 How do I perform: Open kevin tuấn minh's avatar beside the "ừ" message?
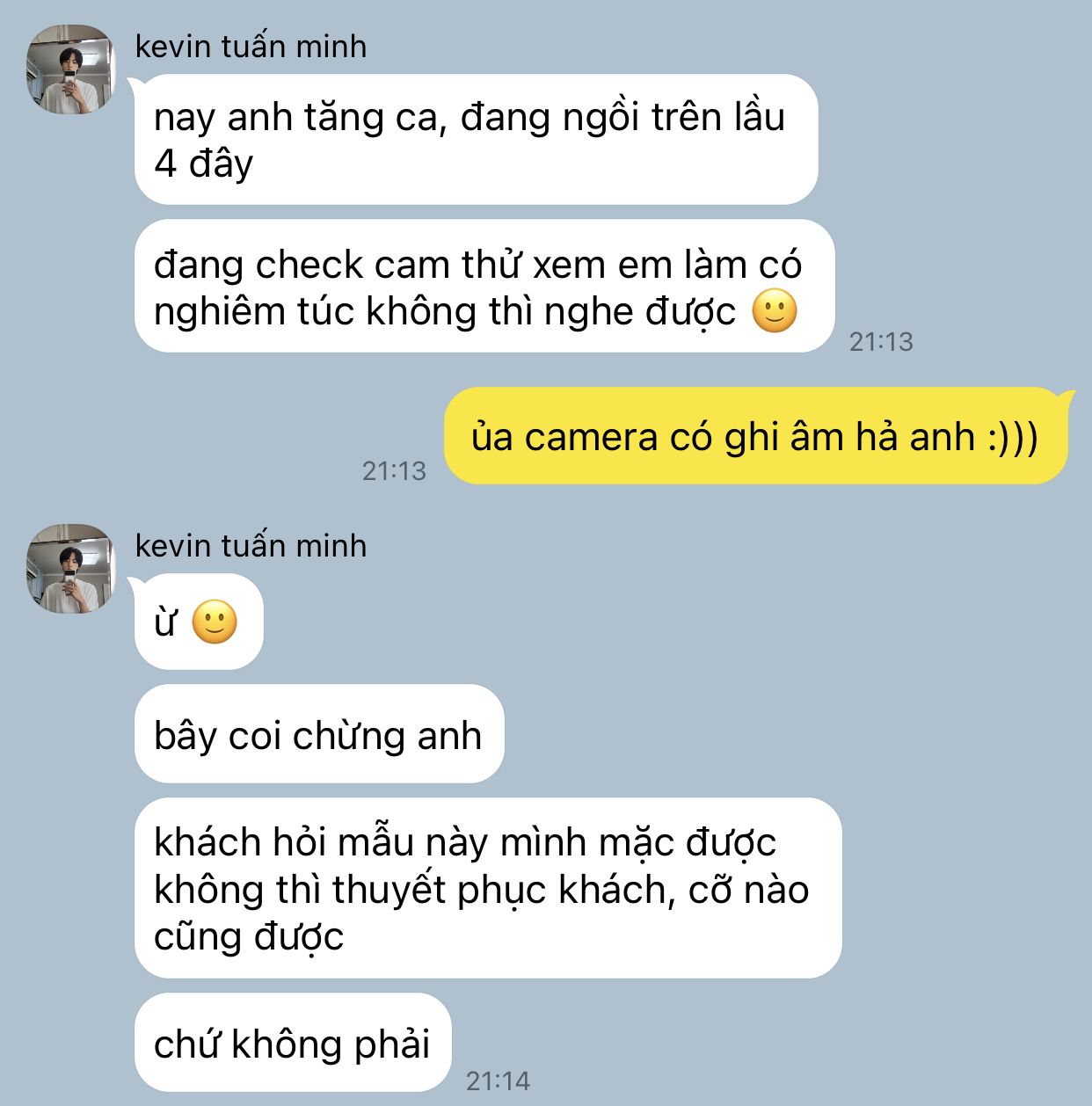(x=70, y=569)
